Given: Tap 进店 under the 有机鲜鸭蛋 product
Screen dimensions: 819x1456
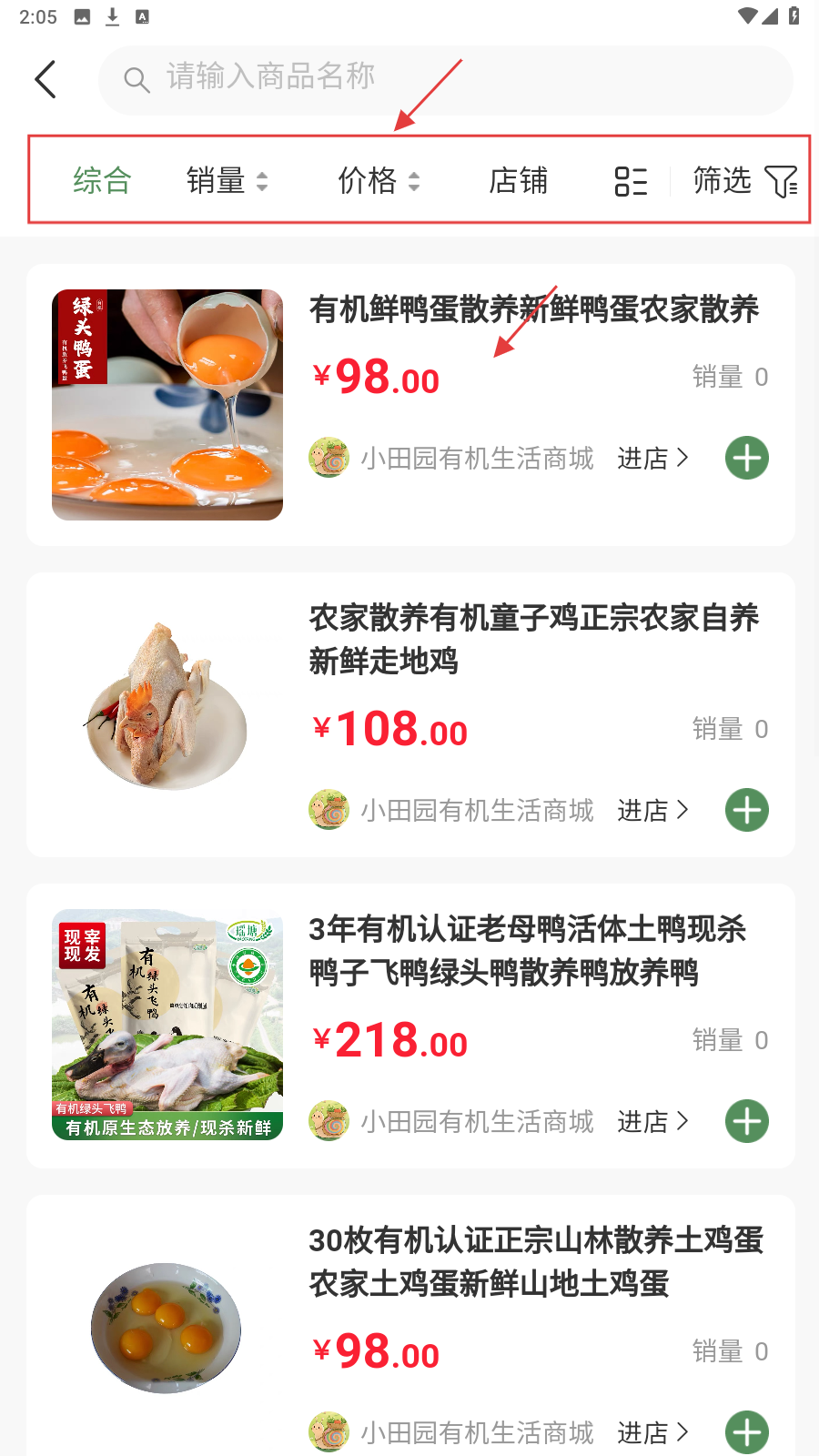Looking at the screenshot, I should point(652,458).
